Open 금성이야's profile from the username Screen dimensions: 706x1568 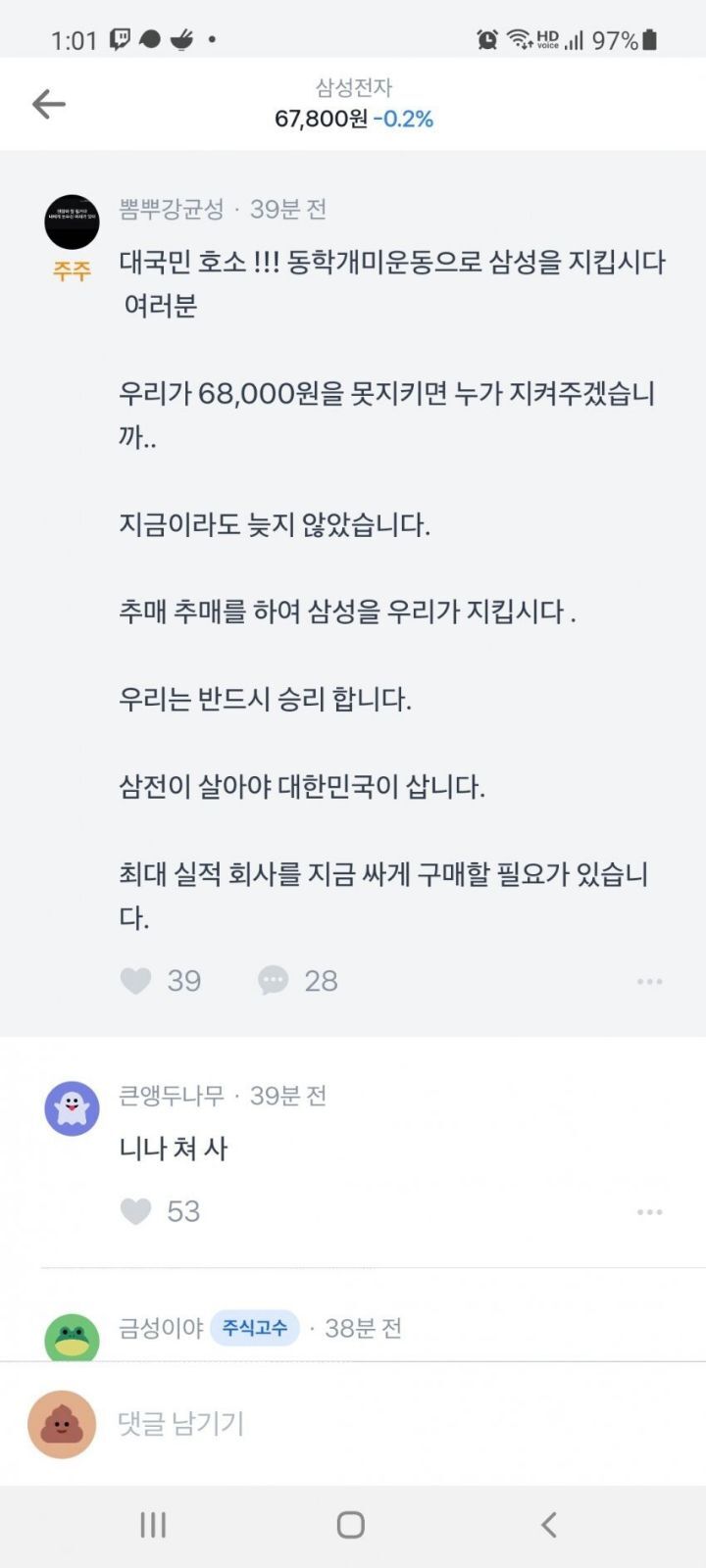coord(161,1328)
